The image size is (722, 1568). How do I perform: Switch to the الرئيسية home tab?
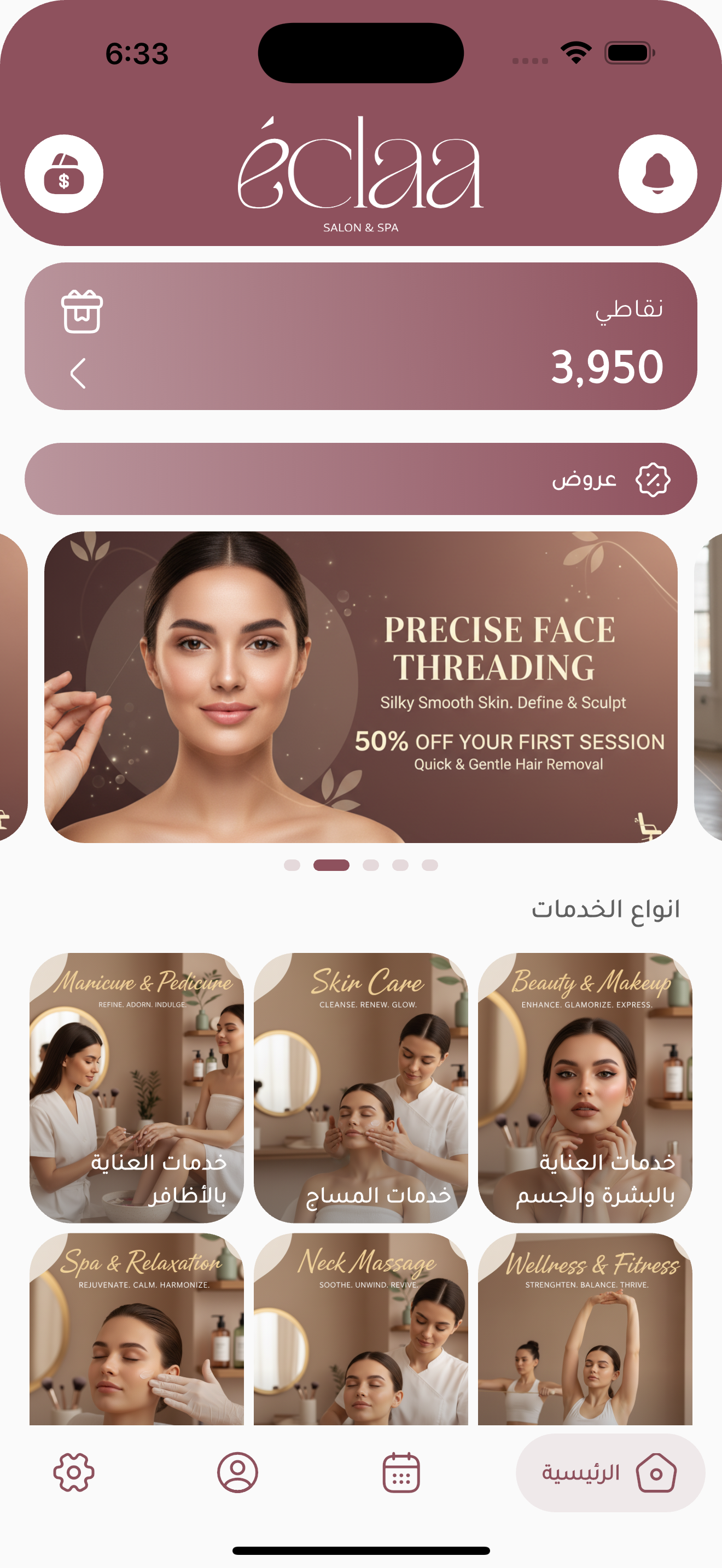pyautogui.click(x=610, y=1473)
